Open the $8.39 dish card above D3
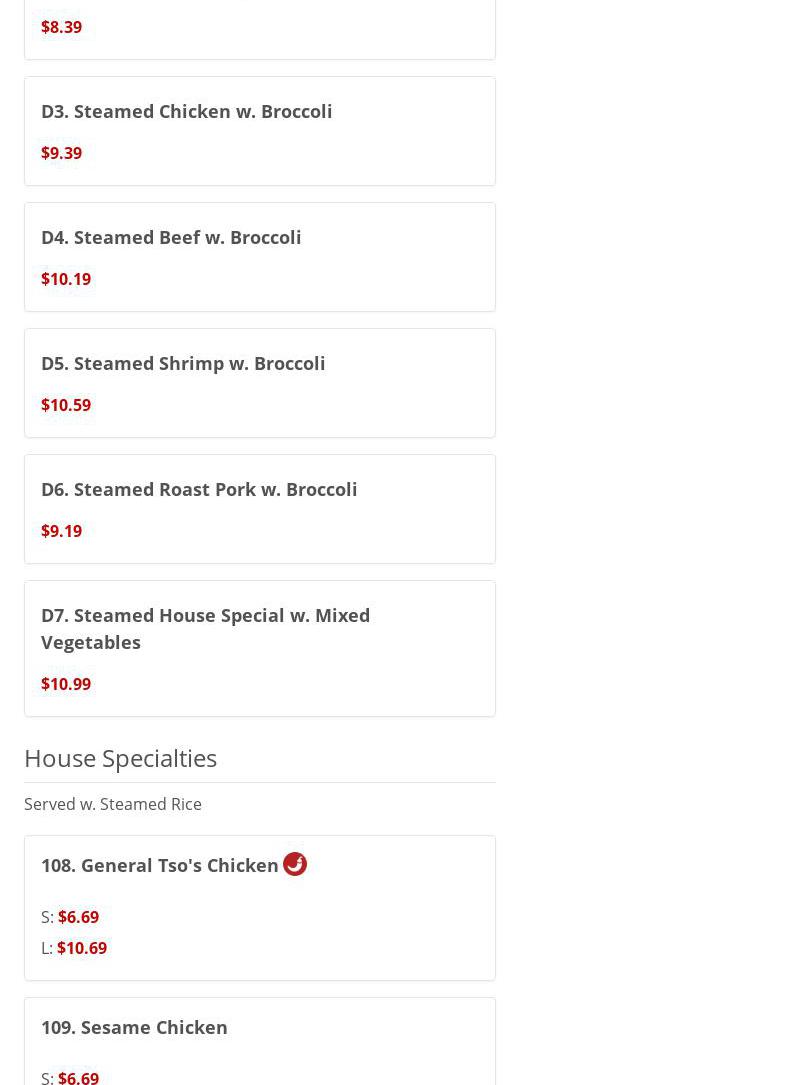785x1085 pixels. point(259,28)
